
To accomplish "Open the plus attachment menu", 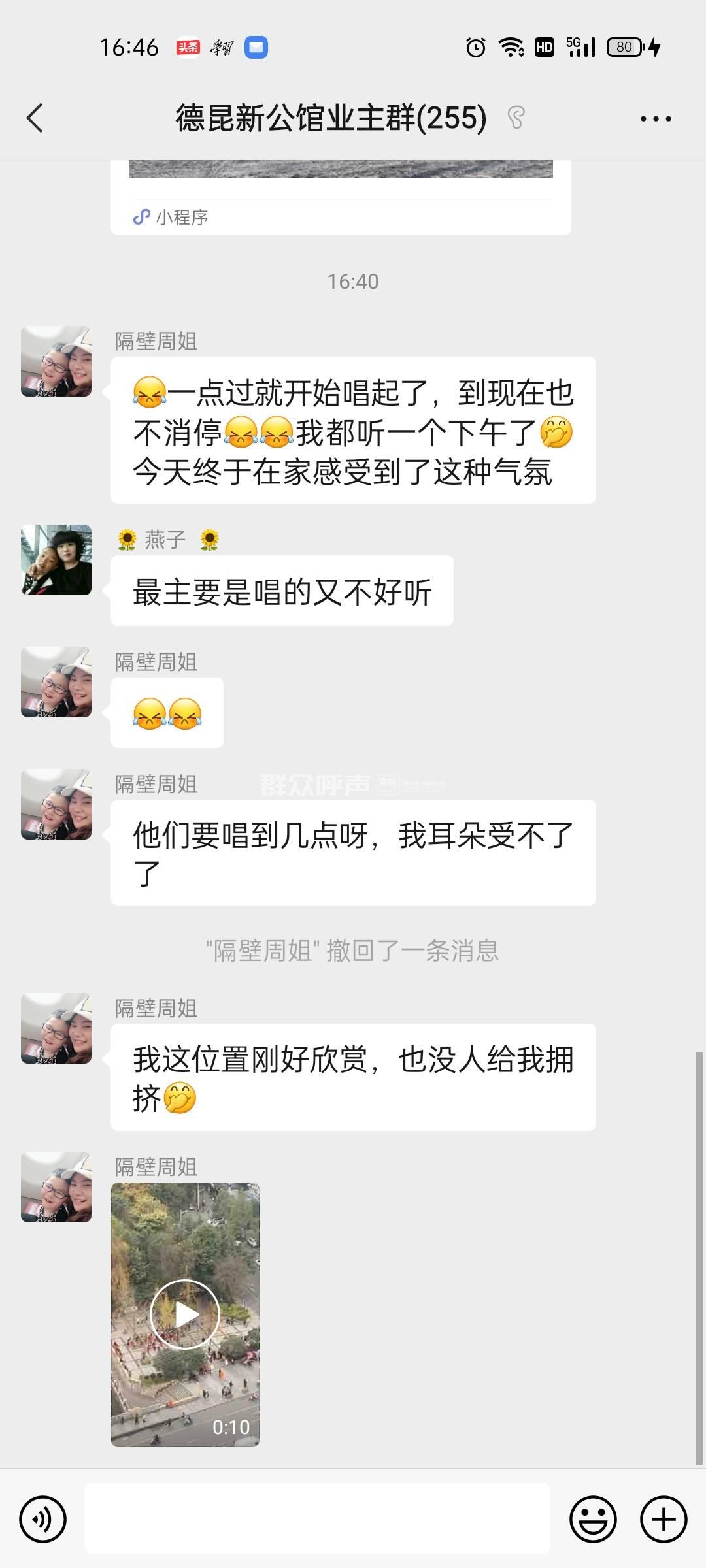I will coord(664,1519).
